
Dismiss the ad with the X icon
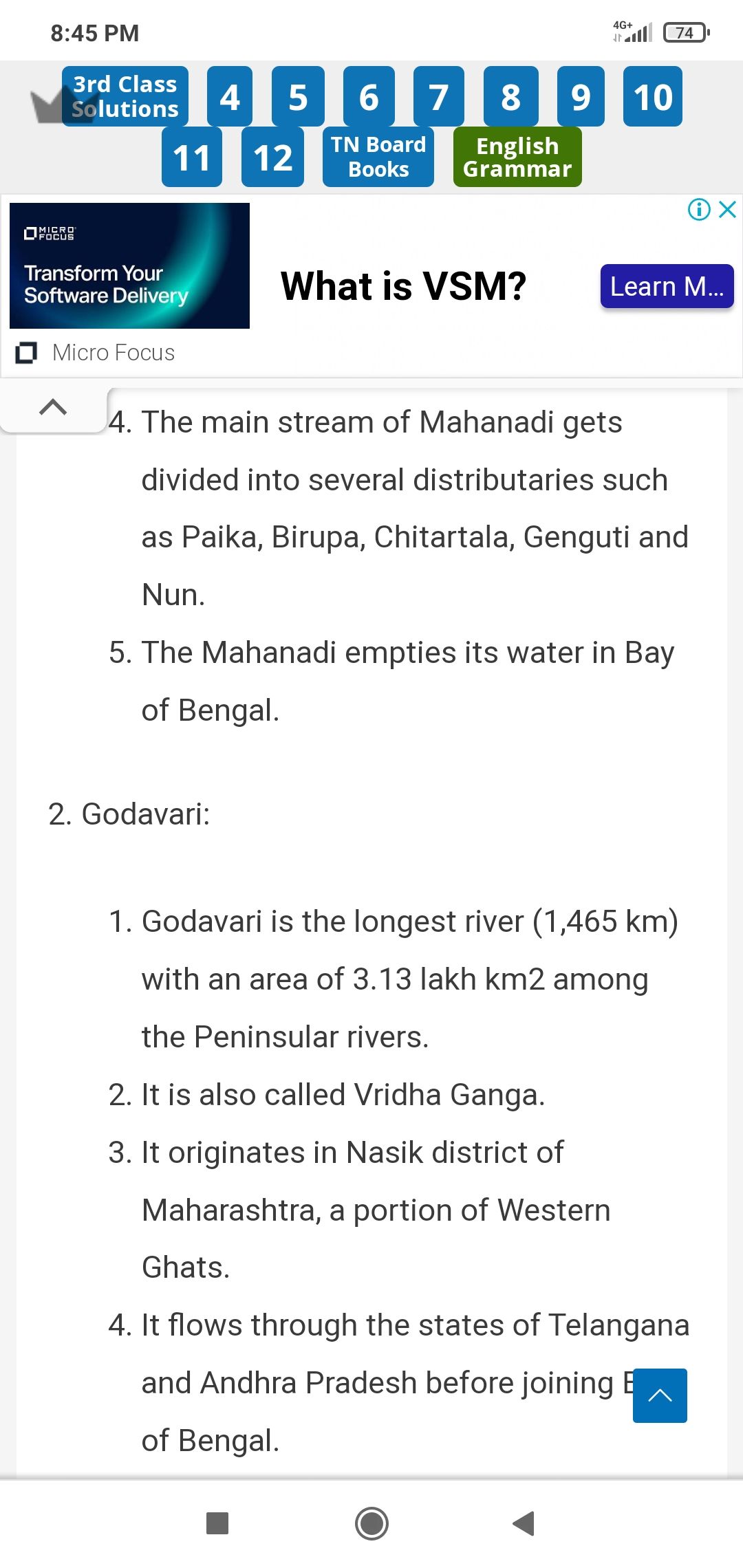coord(727,210)
